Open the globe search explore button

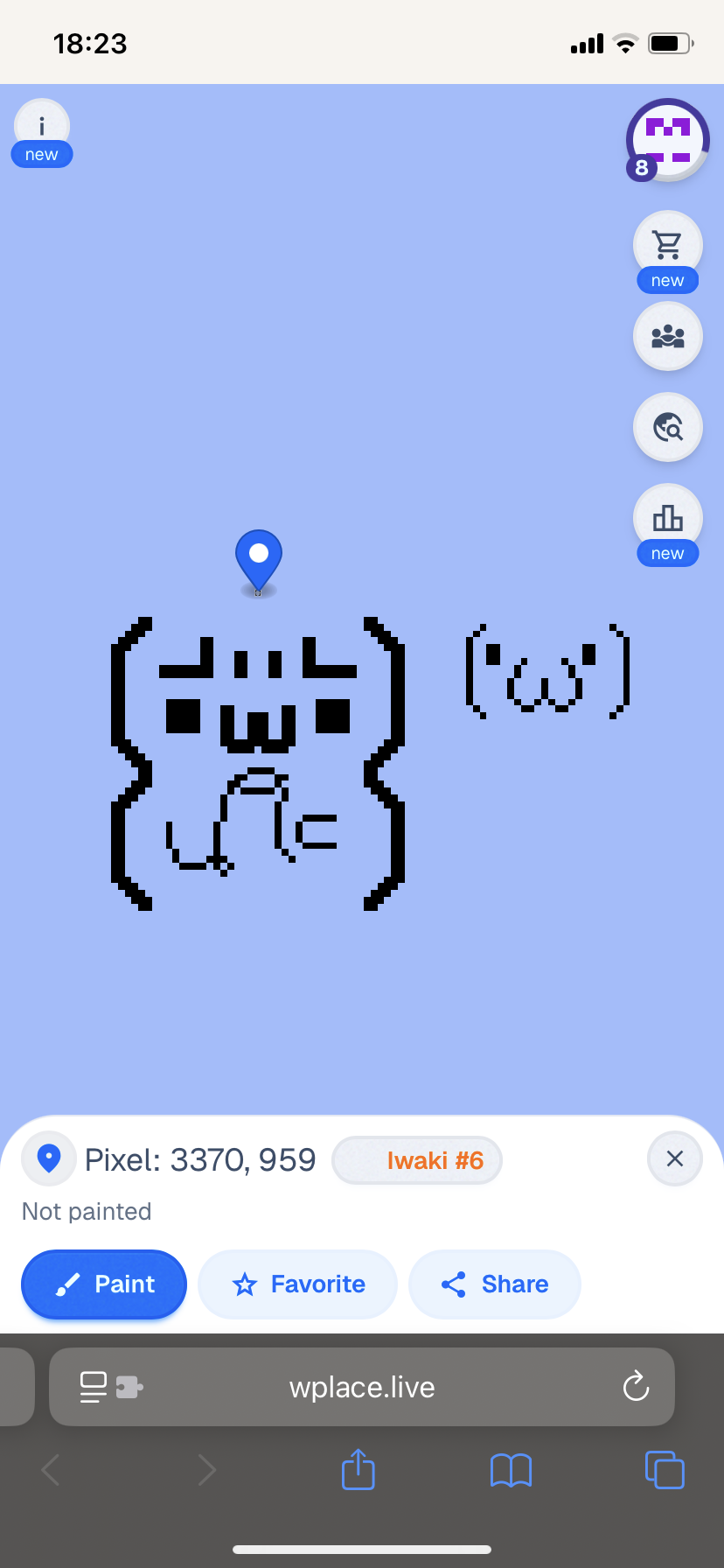click(x=667, y=427)
